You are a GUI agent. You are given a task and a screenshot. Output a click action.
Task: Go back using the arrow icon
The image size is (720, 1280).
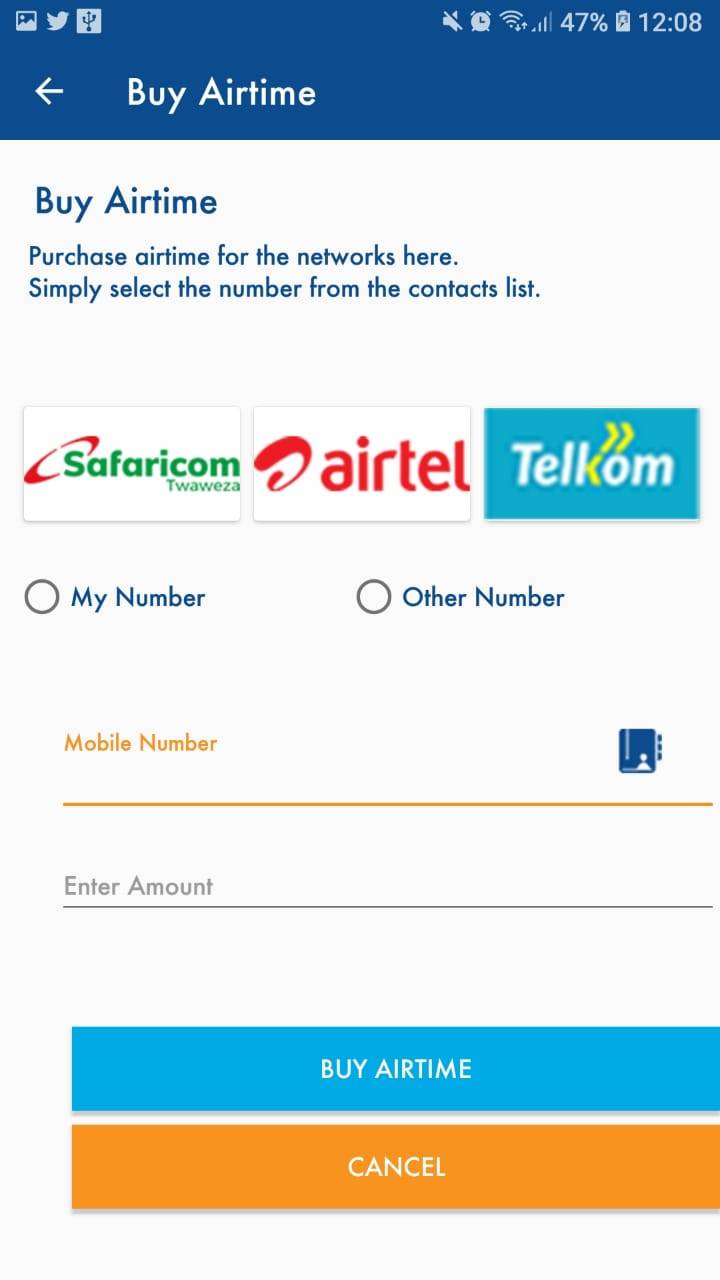[x=49, y=92]
